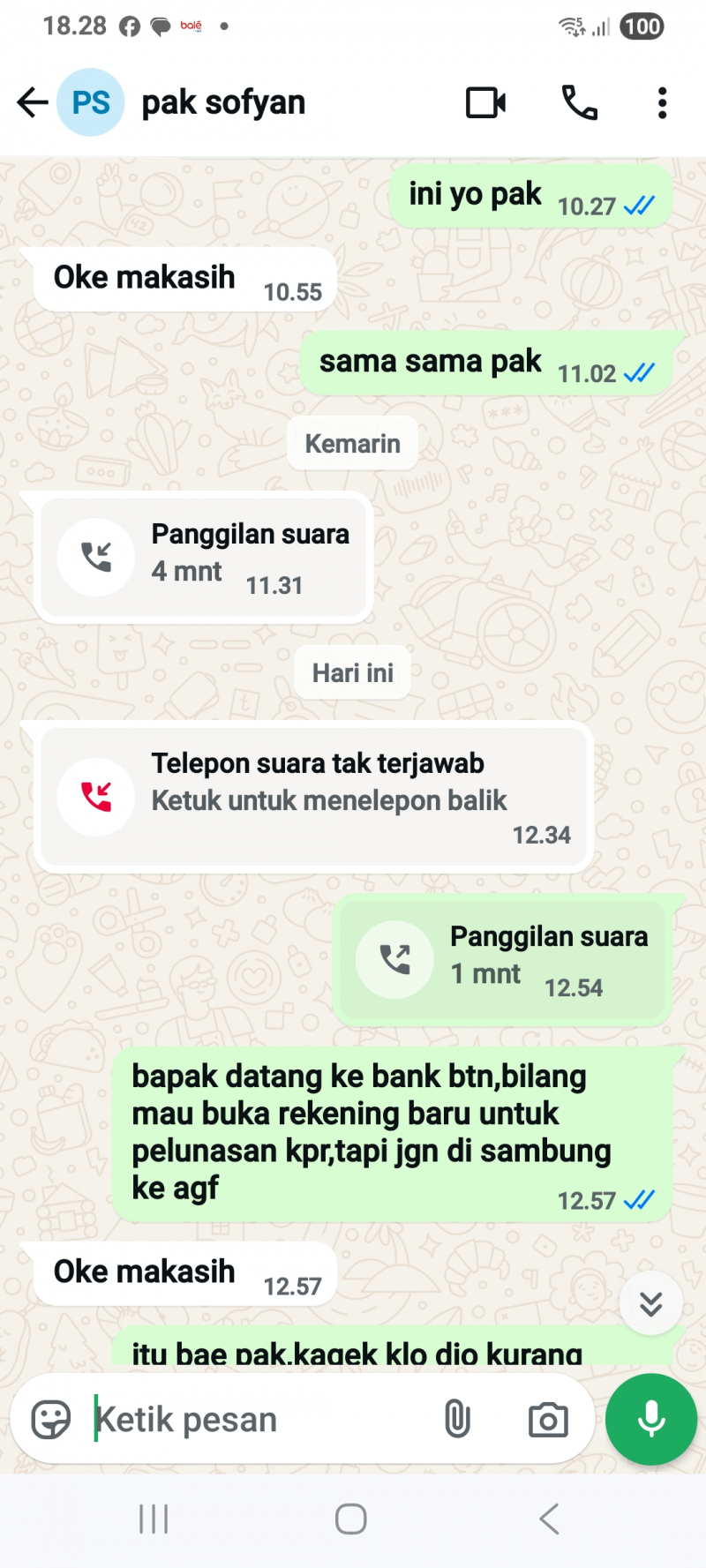The image size is (706, 1568).
Task: Record a voice message with the microphone
Action: pos(651,1419)
